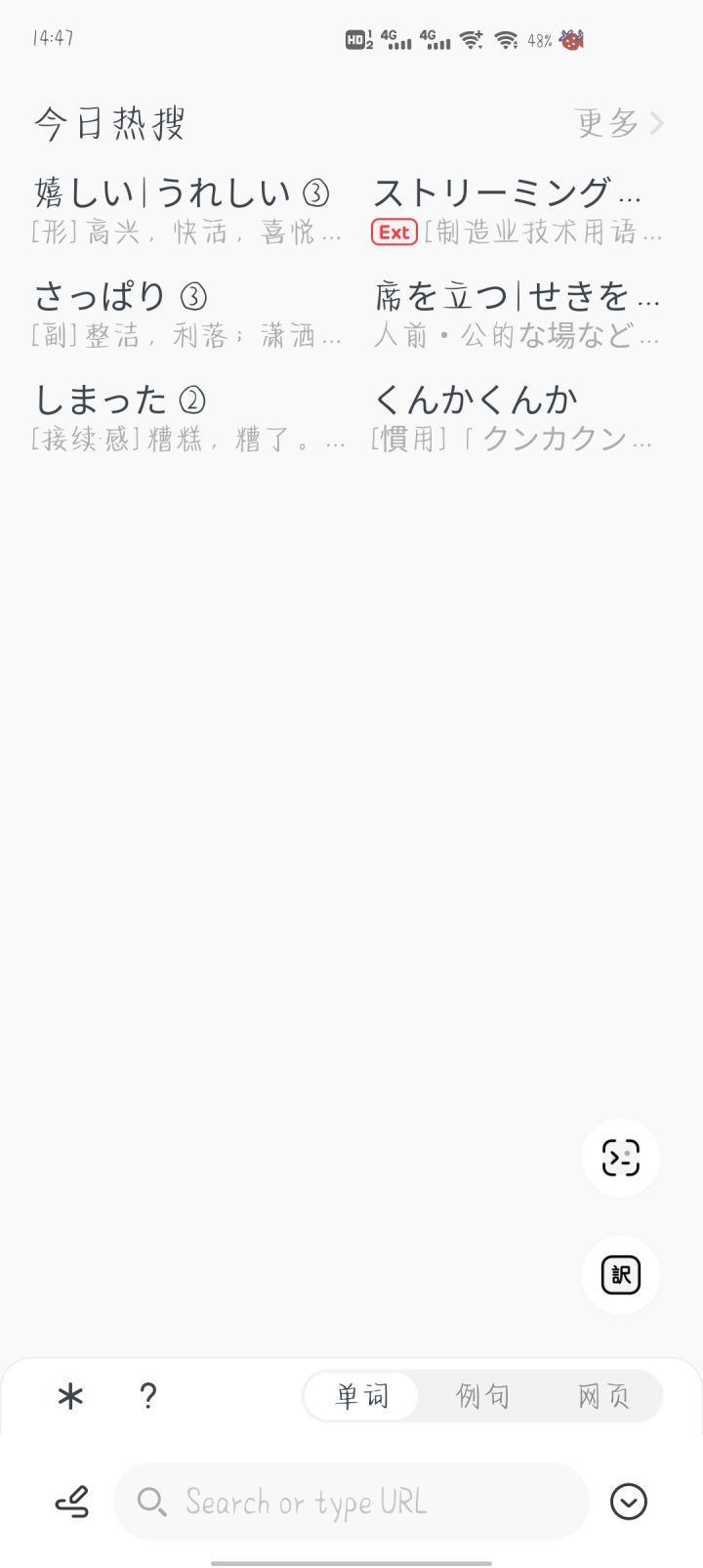Switch to the 网页 tab
Image resolution: width=703 pixels, height=1568 pixels.
(604, 1396)
